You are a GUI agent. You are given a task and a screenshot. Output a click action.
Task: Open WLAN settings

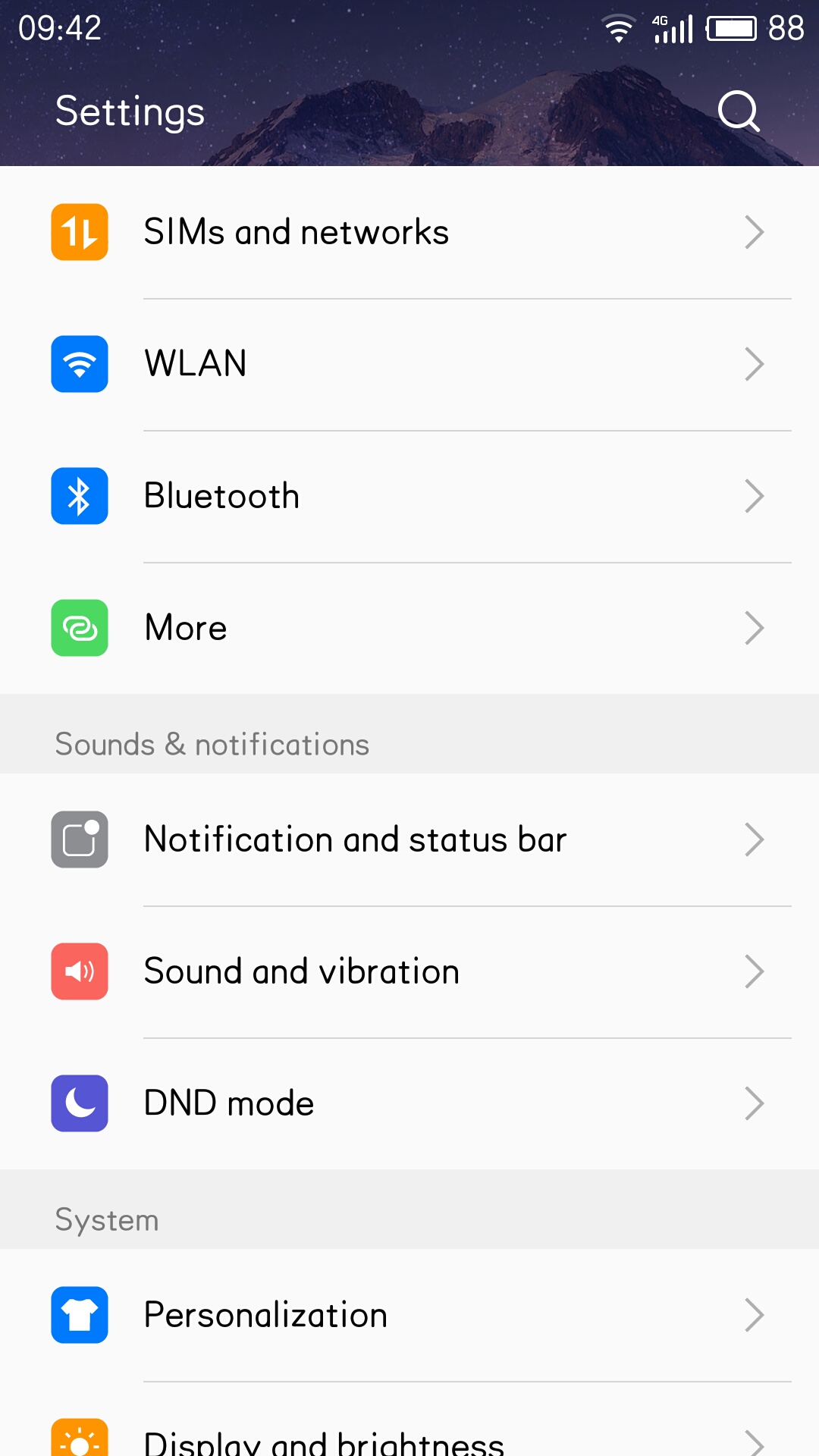[x=409, y=364]
